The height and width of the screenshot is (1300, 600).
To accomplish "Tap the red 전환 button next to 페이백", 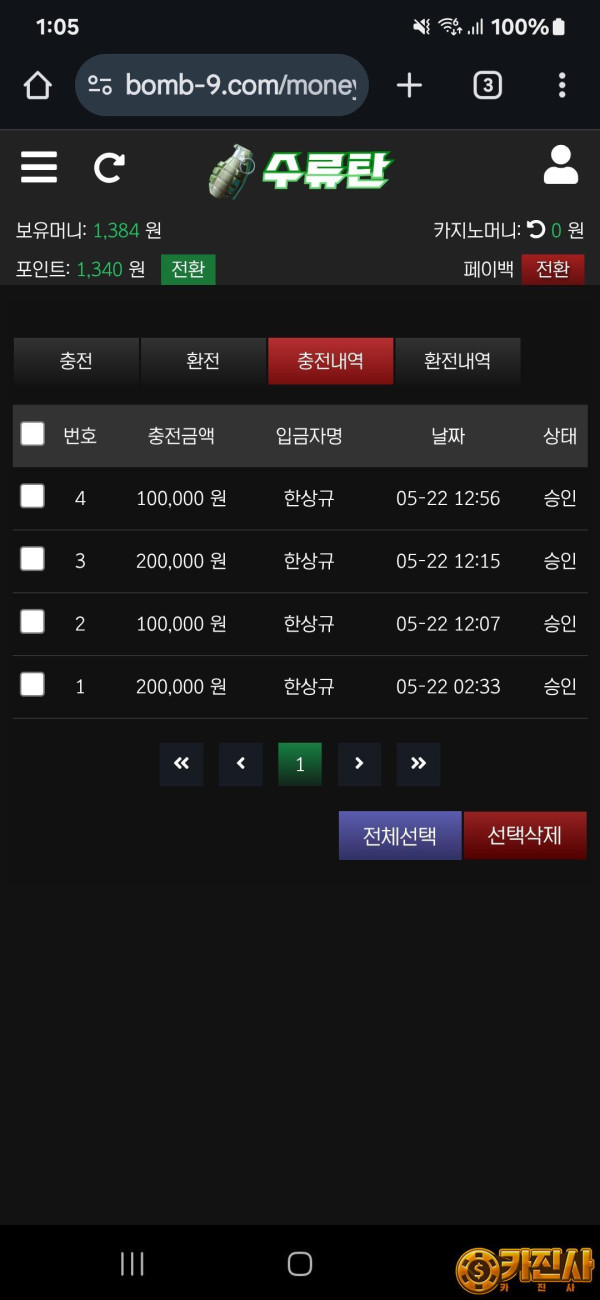I will pos(553,270).
